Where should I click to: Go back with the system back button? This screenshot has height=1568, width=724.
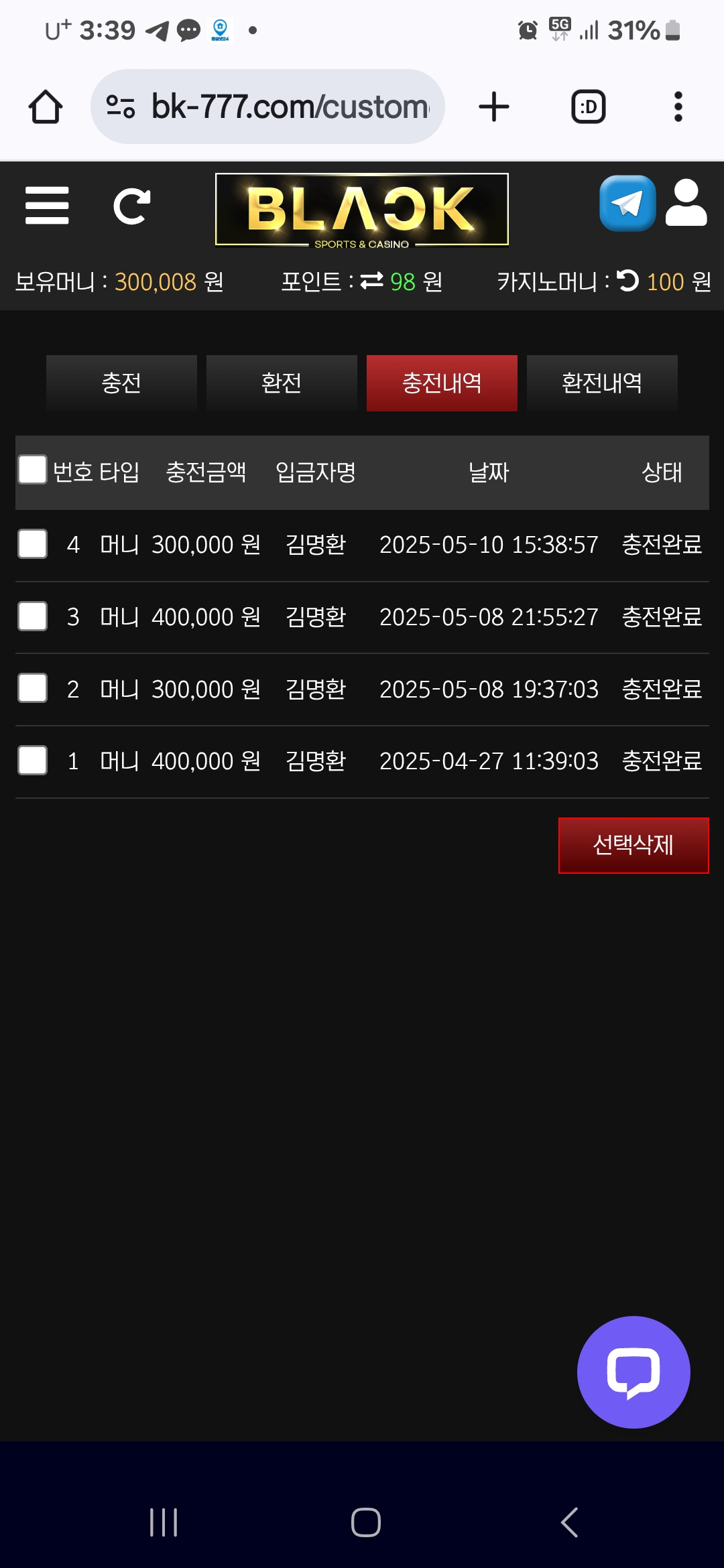click(569, 1522)
